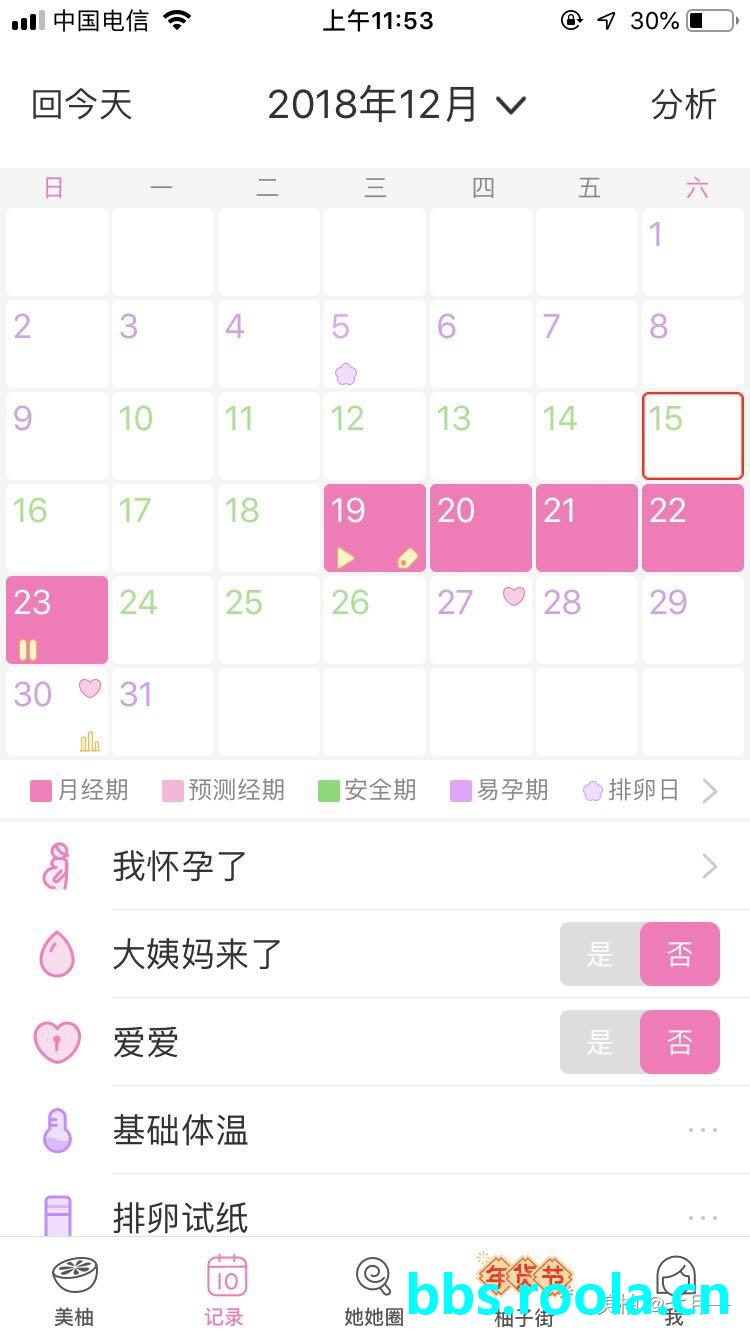The height and width of the screenshot is (1334, 750).
Task: Open the 我 profile tab
Action: 676,1290
